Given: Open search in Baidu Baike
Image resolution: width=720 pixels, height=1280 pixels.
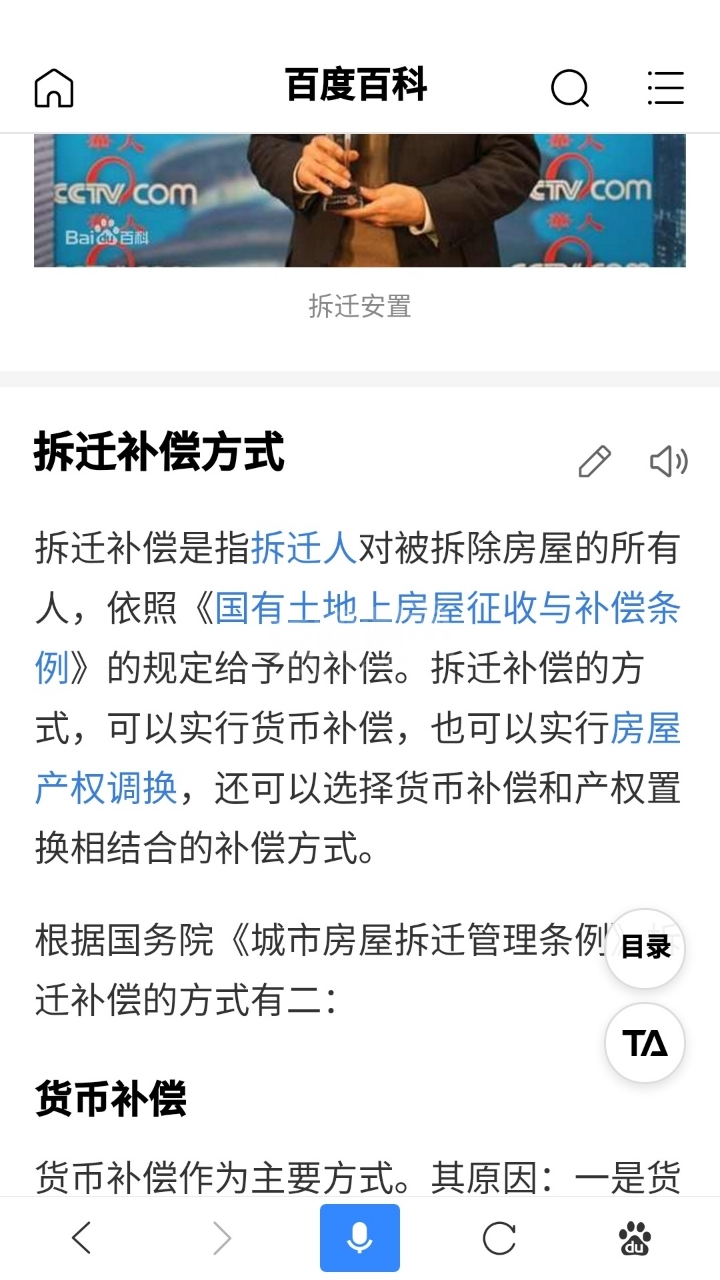Looking at the screenshot, I should point(570,88).
